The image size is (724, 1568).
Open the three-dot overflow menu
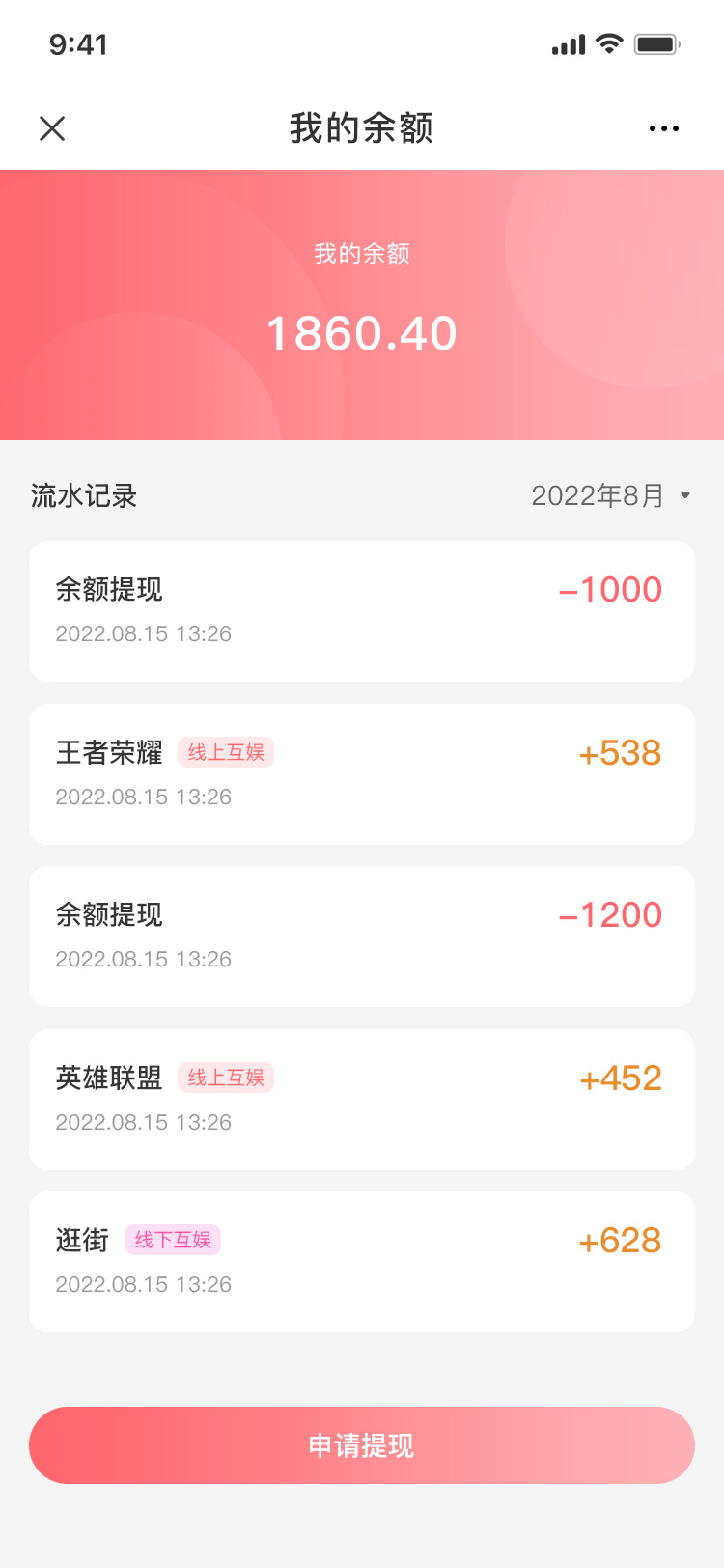(x=664, y=128)
